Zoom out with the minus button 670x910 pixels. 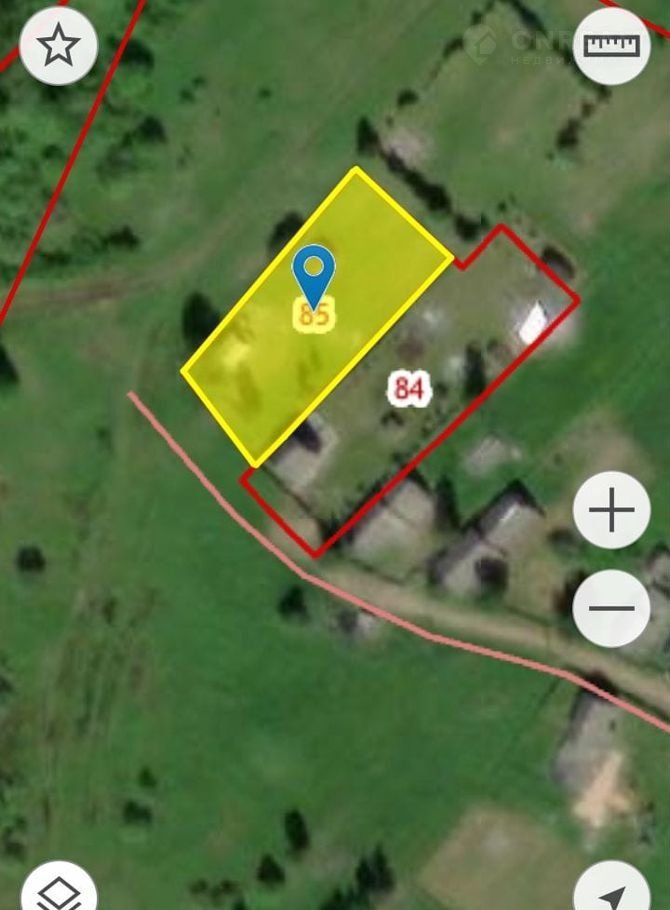tap(611, 608)
